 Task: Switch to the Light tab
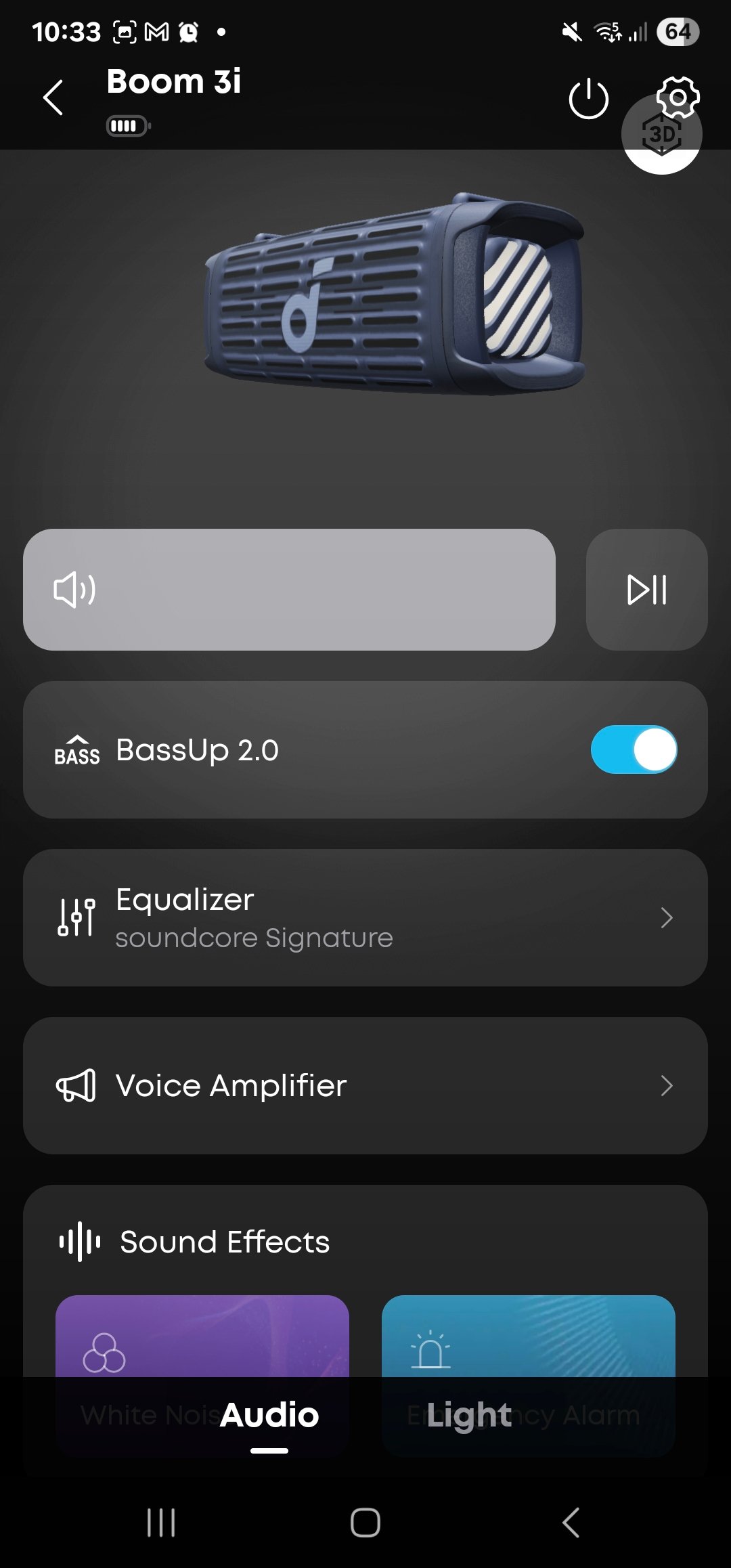pos(468,1415)
